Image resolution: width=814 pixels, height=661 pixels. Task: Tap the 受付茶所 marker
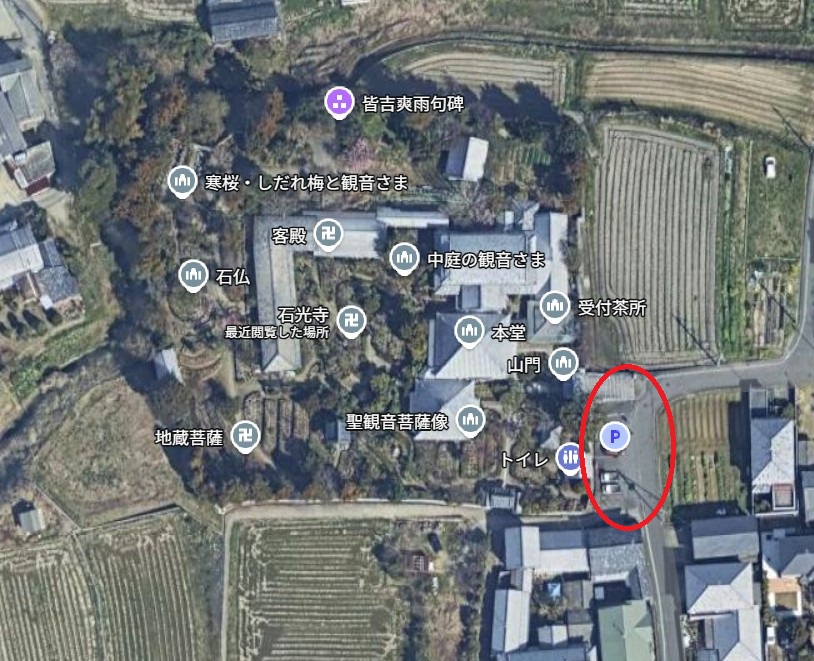(555, 306)
